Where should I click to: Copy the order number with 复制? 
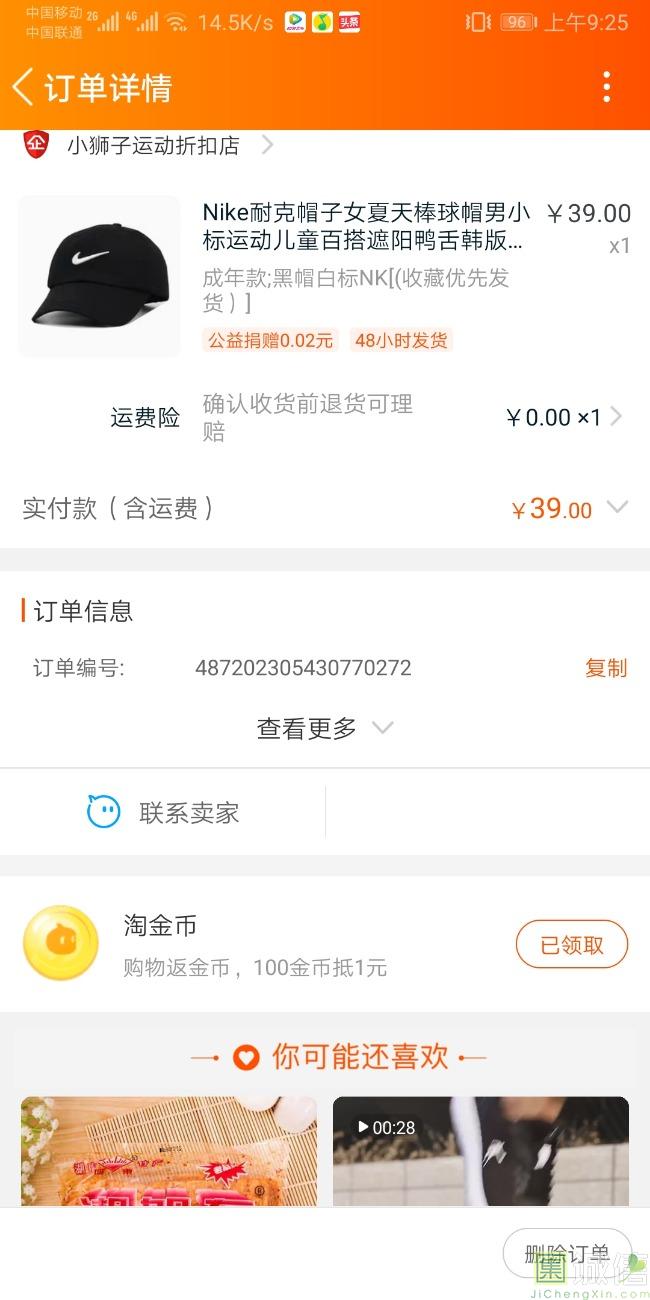click(x=605, y=668)
